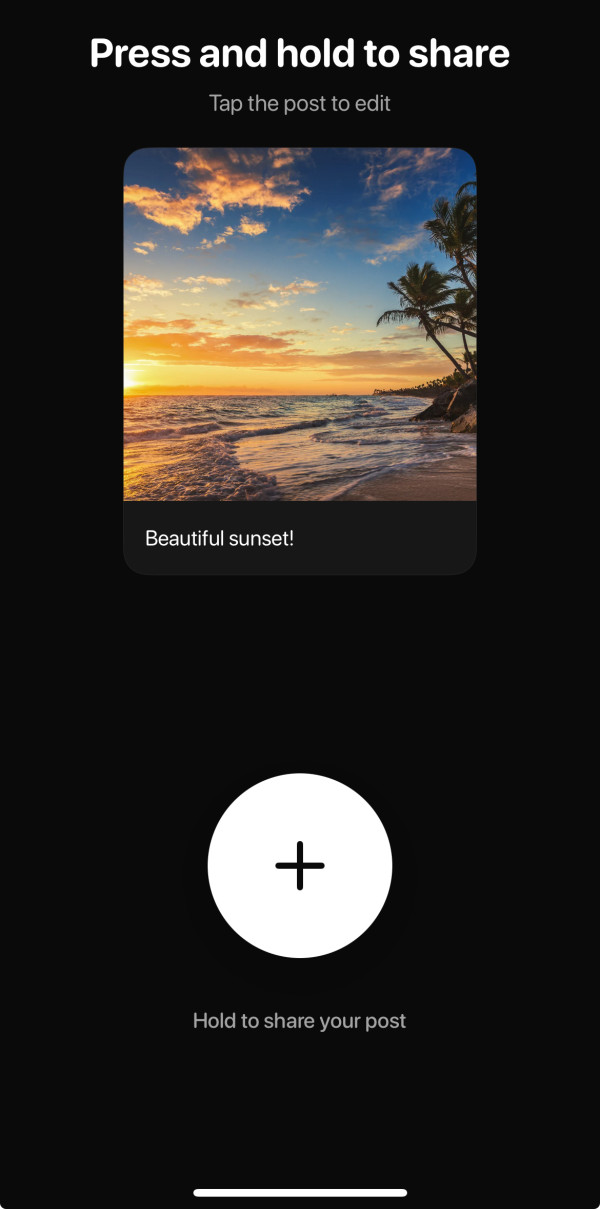Tap the round plus share button
Viewport: 600px width, 1209px height.
point(300,865)
